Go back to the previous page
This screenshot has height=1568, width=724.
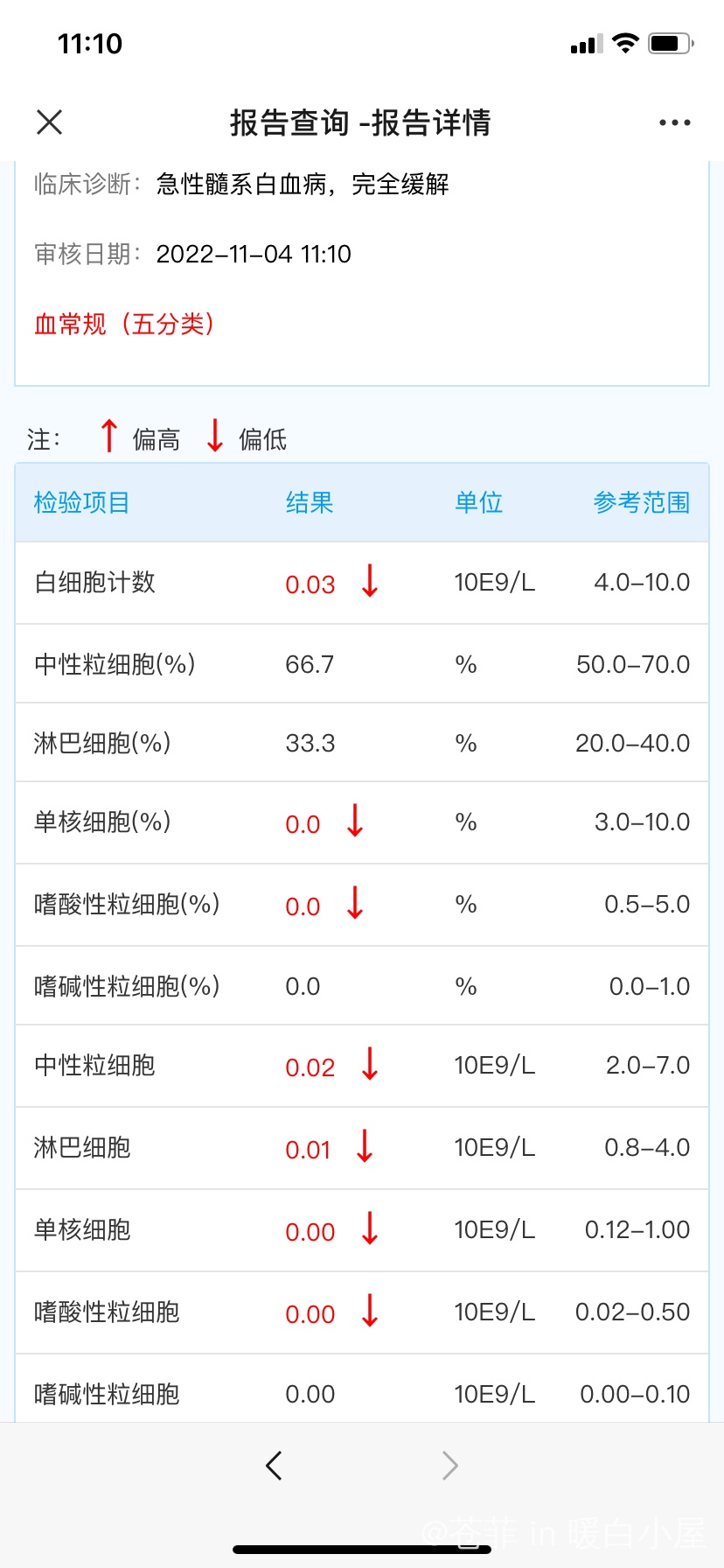[274, 1465]
